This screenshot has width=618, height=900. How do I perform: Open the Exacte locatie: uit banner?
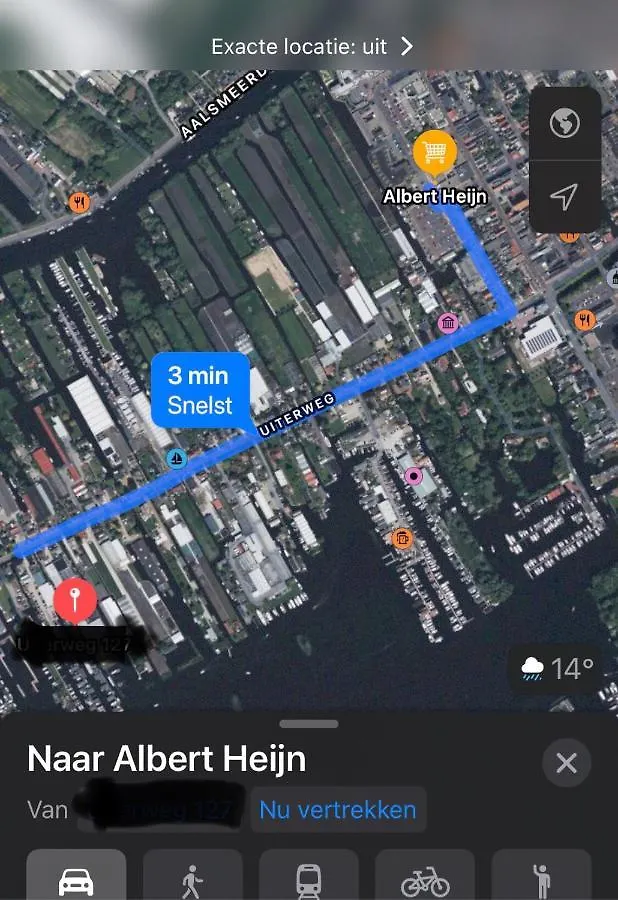coord(311,46)
